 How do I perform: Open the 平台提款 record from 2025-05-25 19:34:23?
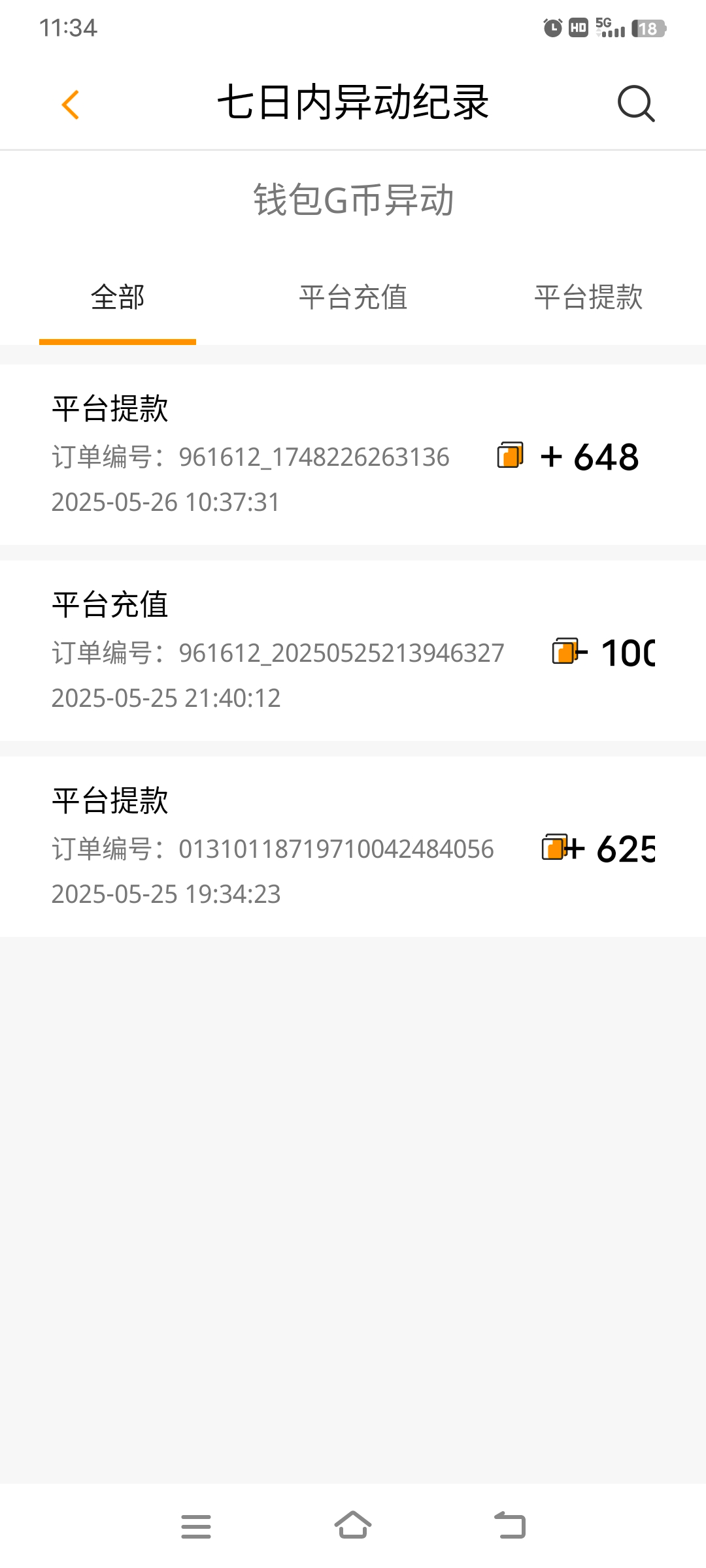[x=353, y=847]
